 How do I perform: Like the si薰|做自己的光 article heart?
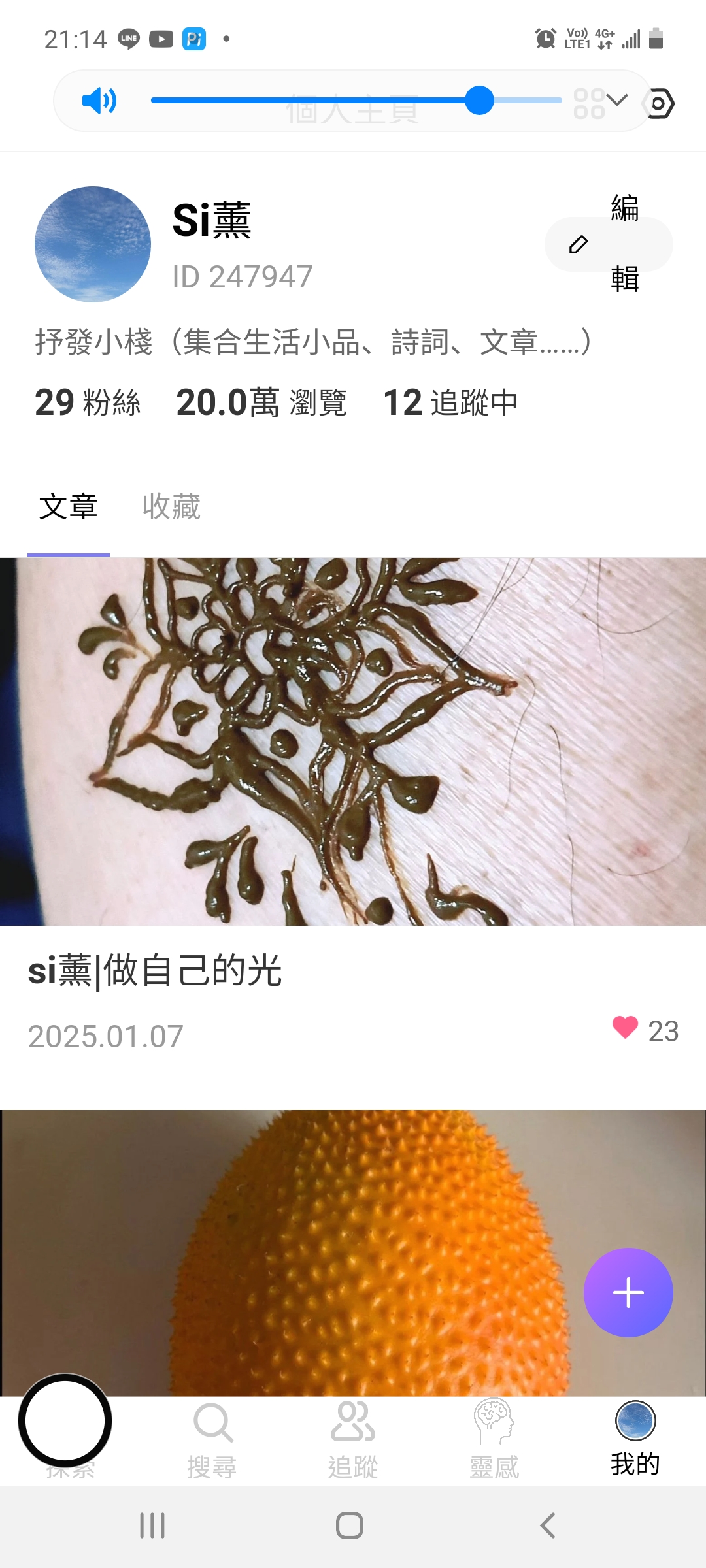(625, 1028)
